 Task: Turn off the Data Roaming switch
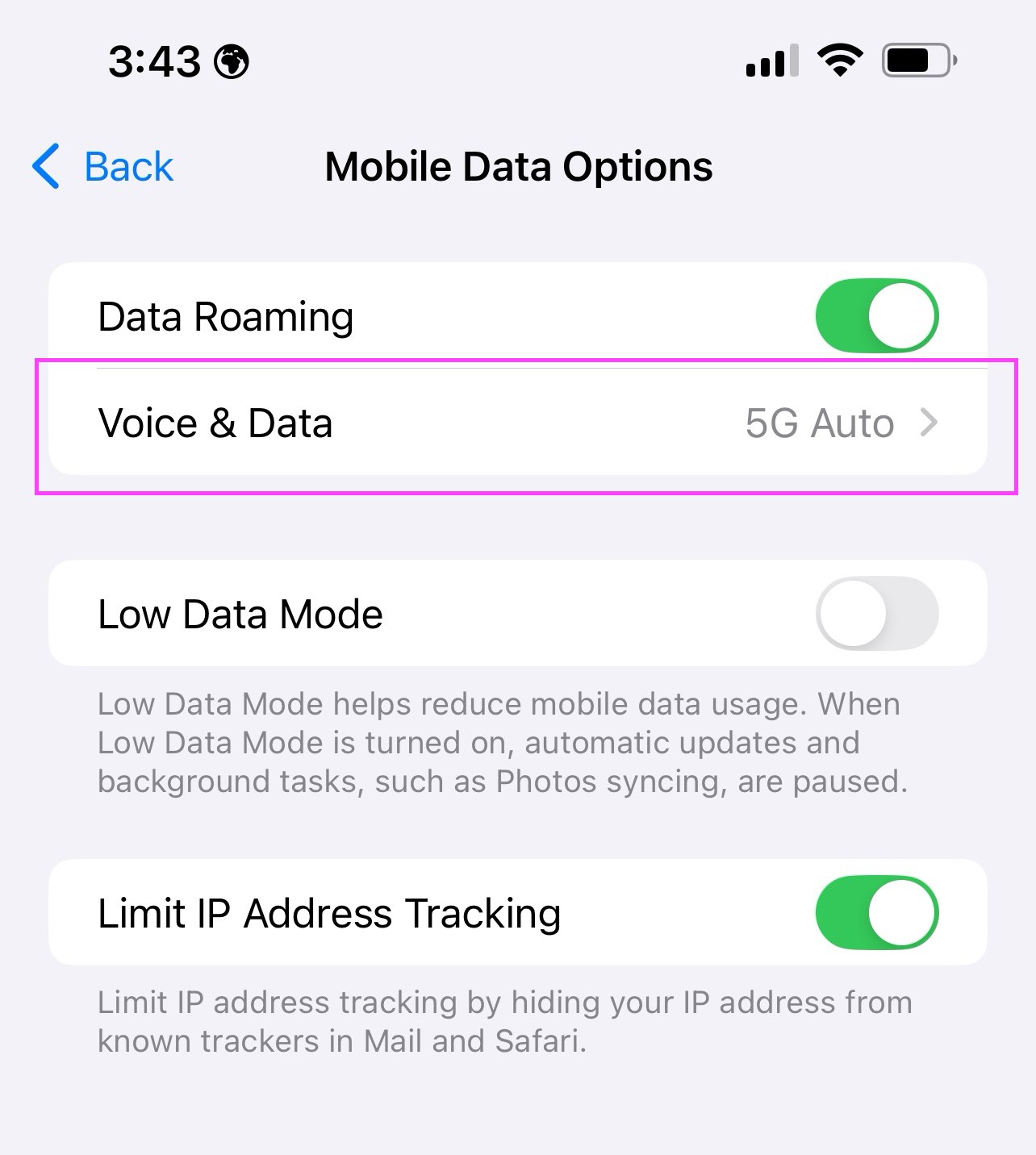[876, 316]
